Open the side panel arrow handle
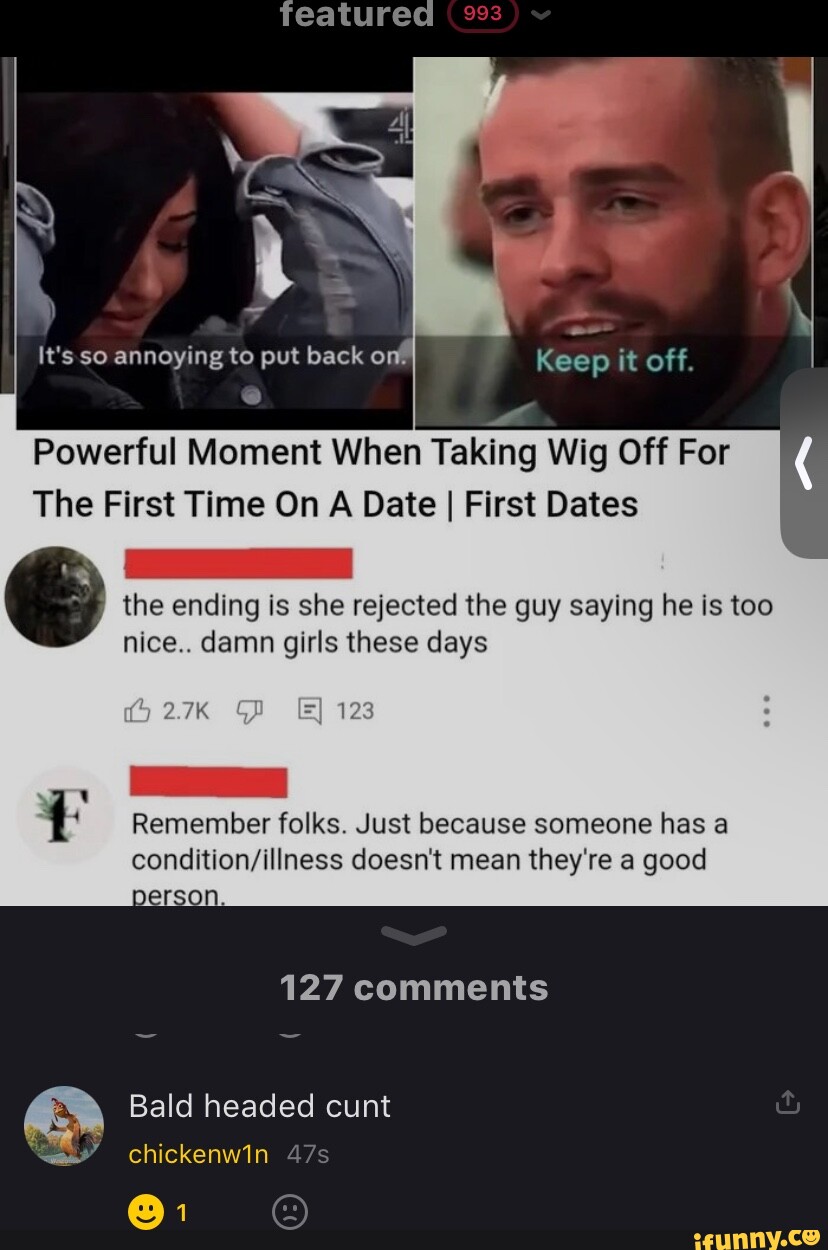 coord(803,463)
